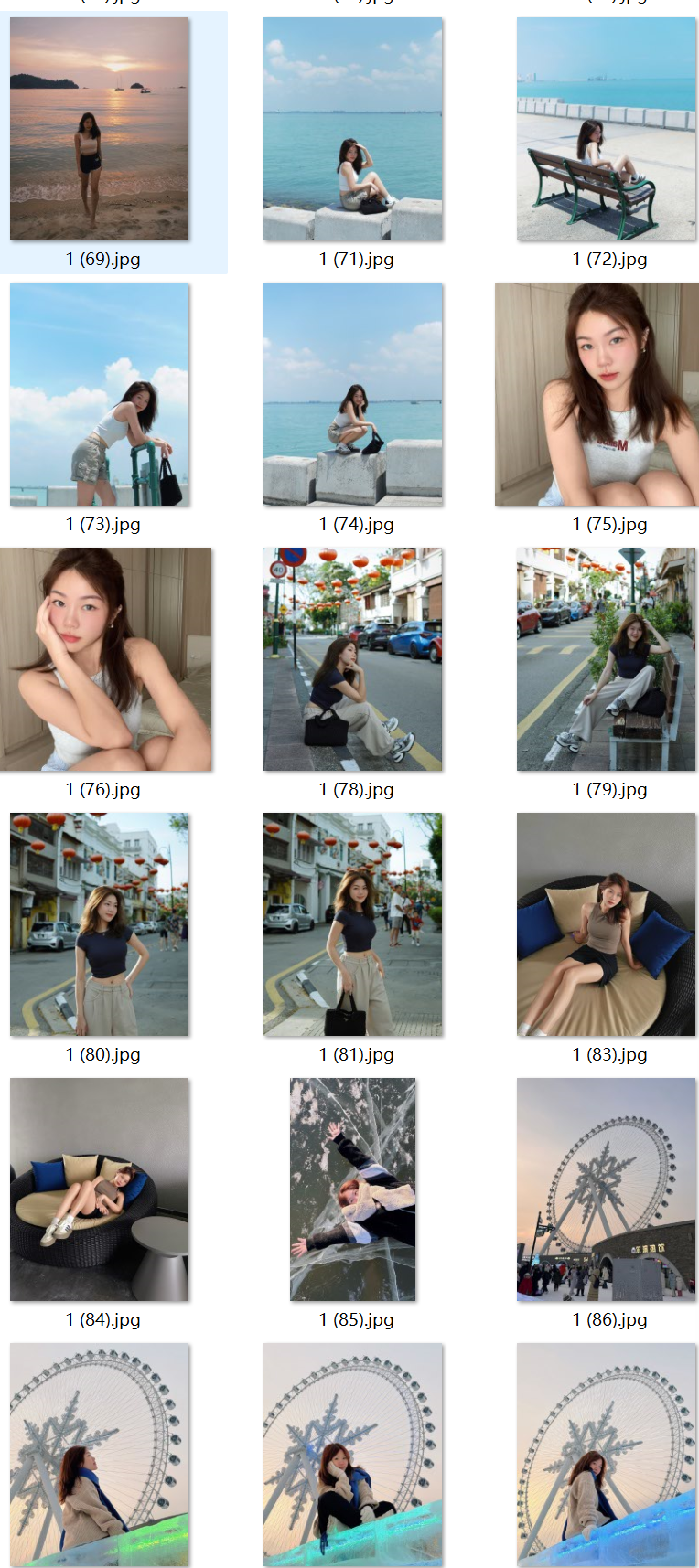The image size is (699, 1568).
Task: Open the image 1 (71).jpg
Action: [353, 129]
